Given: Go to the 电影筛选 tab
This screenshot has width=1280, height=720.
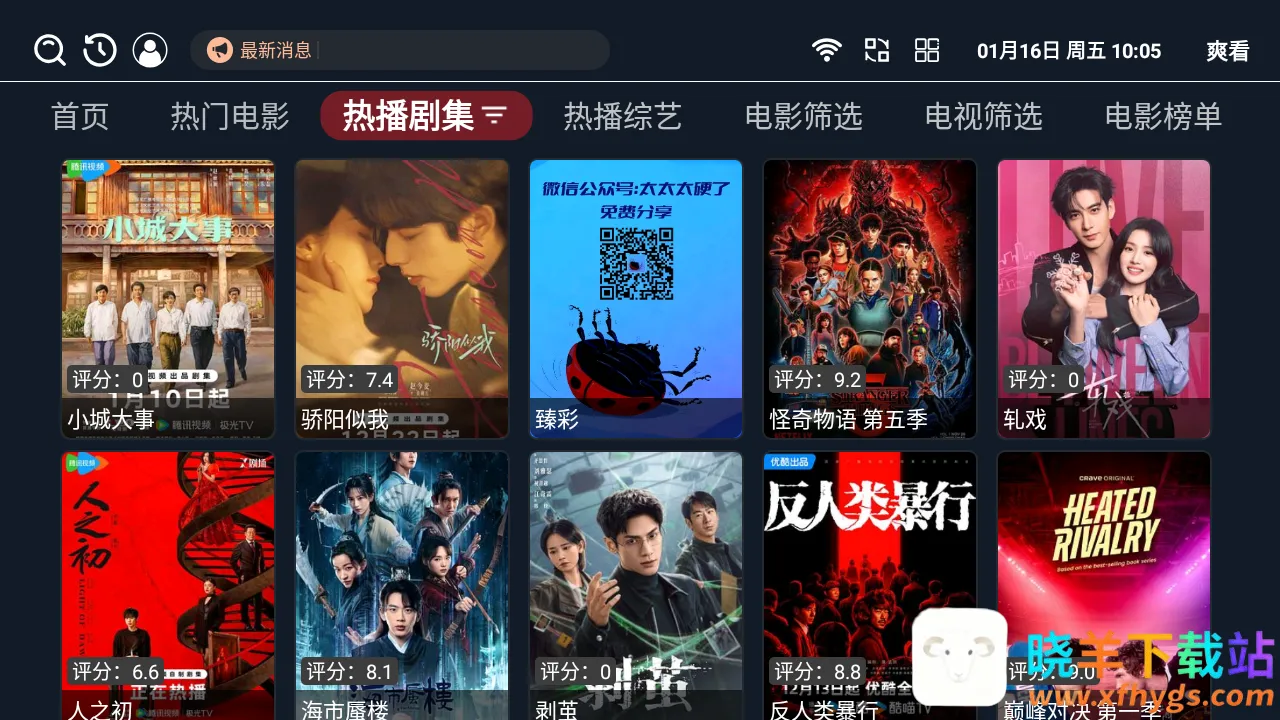Looking at the screenshot, I should click(x=803, y=117).
